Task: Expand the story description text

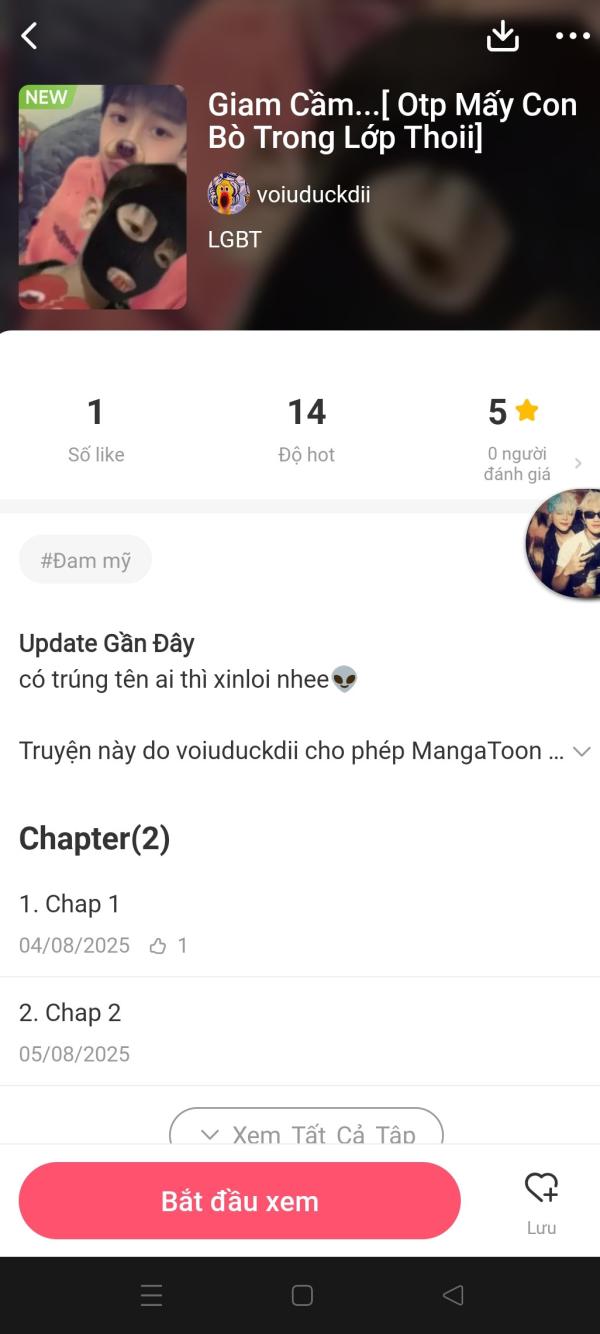Action: [581, 751]
